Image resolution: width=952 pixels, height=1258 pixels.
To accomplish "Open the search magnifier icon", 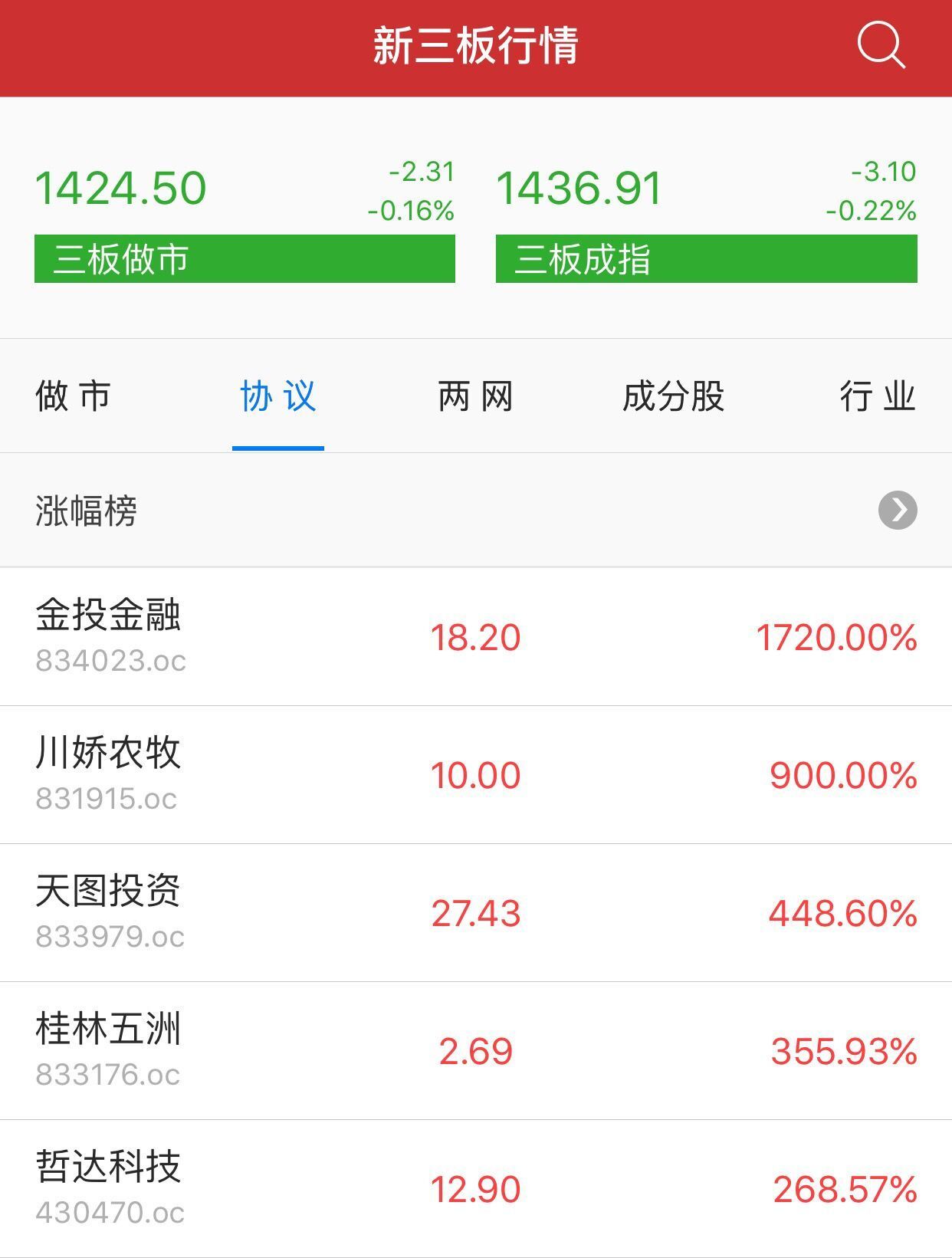I will (x=881, y=45).
